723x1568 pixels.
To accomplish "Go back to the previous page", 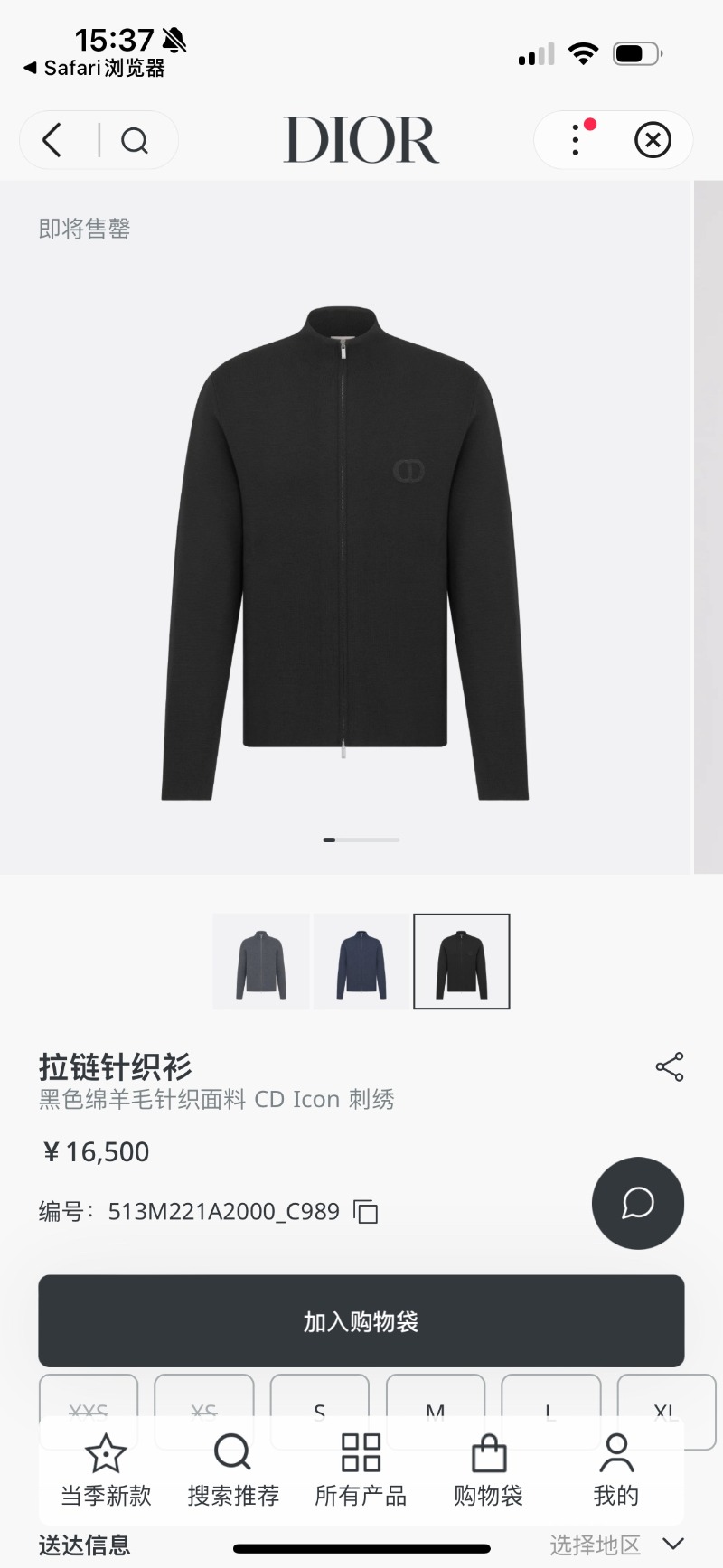I will pyautogui.click(x=52, y=140).
